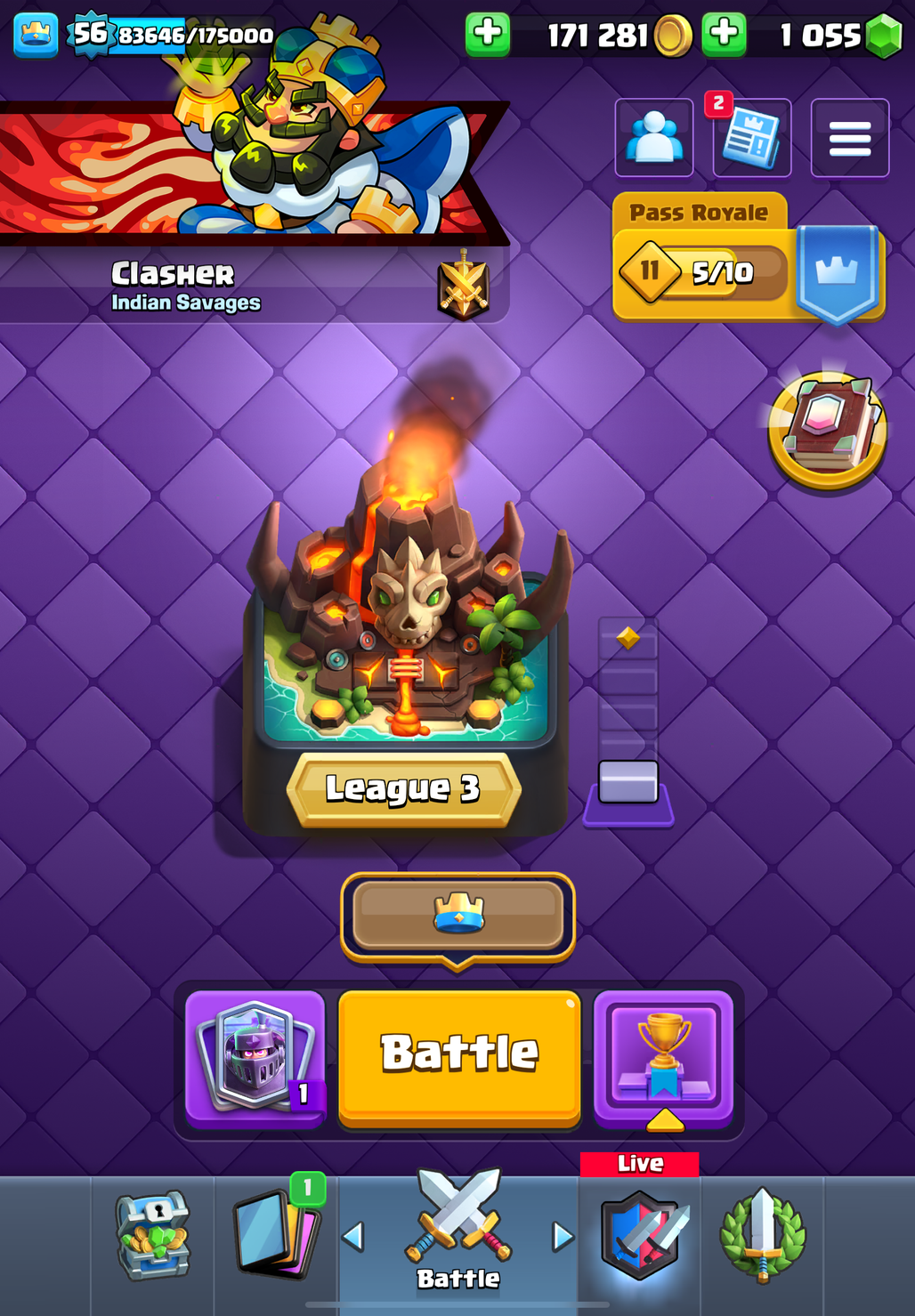This screenshot has width=915, height=1316.
Task: Open the magic book collection icon
Action: click(828, 429)
